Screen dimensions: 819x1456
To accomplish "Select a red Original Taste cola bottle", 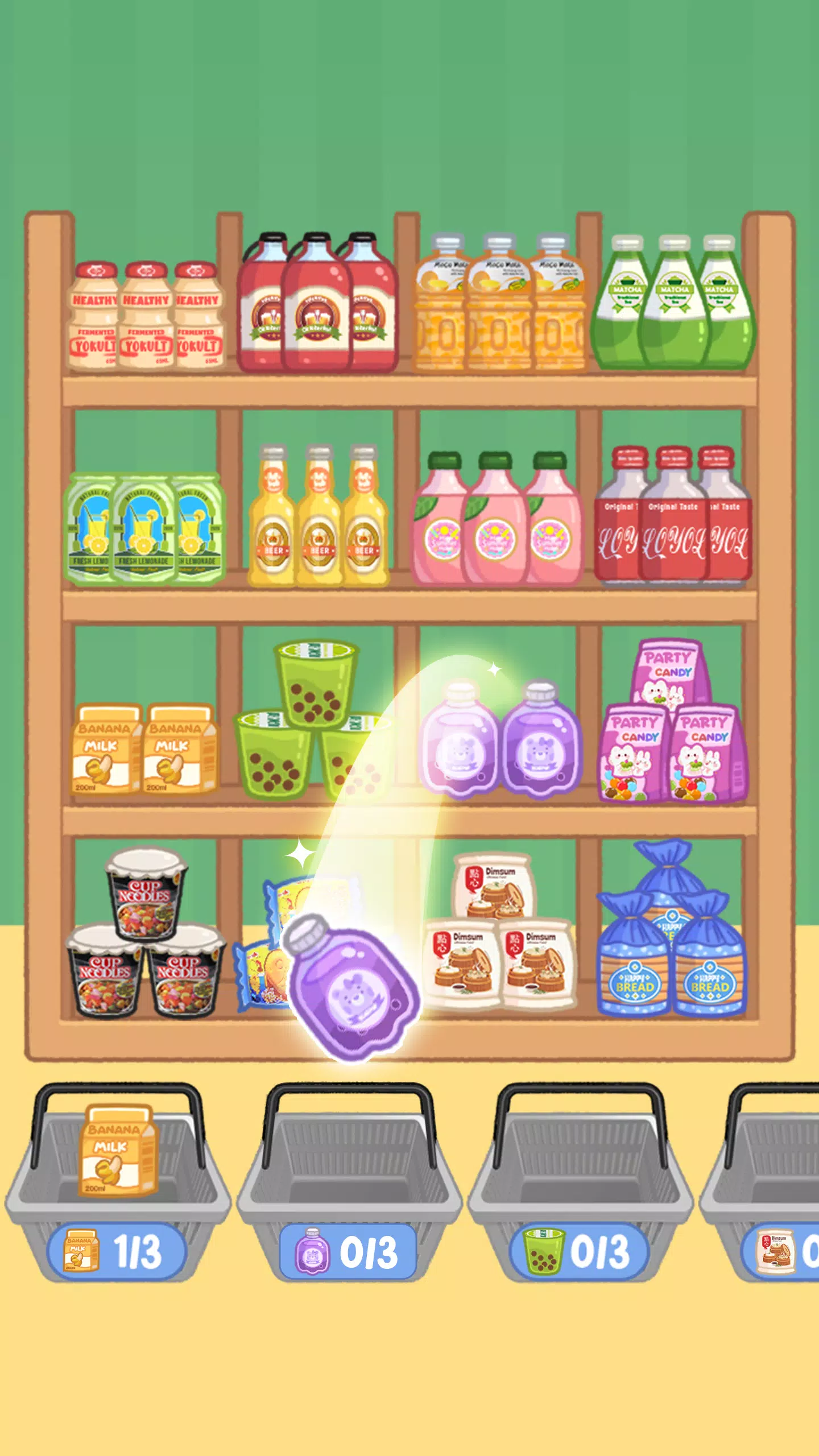I will coord(674,523).
